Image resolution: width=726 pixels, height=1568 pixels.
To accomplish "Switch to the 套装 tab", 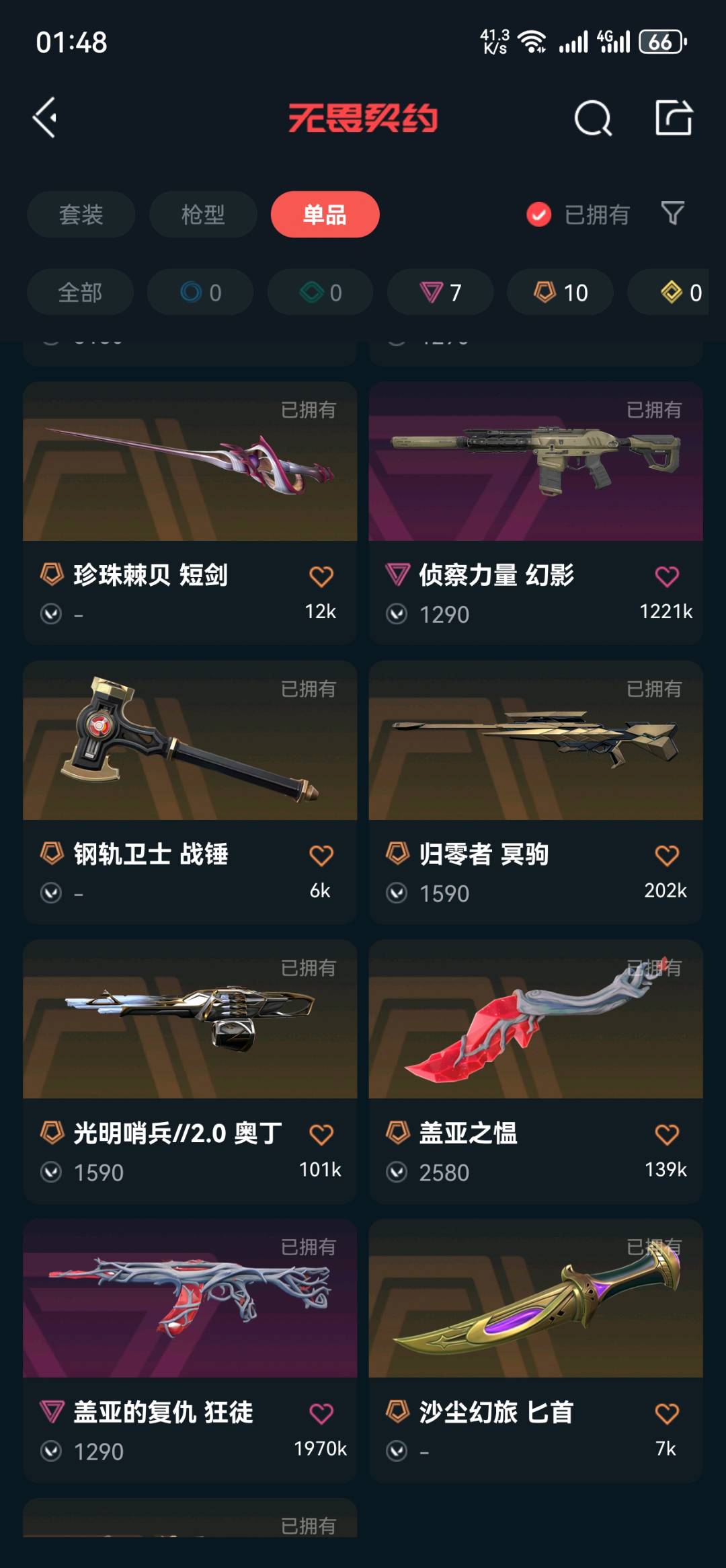I will click(x=81, y=215).
